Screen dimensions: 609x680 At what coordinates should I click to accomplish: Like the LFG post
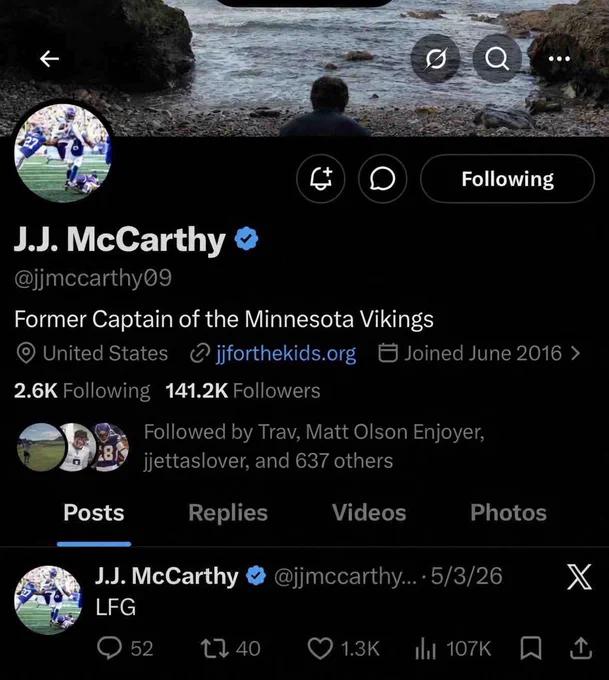pos(344,649)
